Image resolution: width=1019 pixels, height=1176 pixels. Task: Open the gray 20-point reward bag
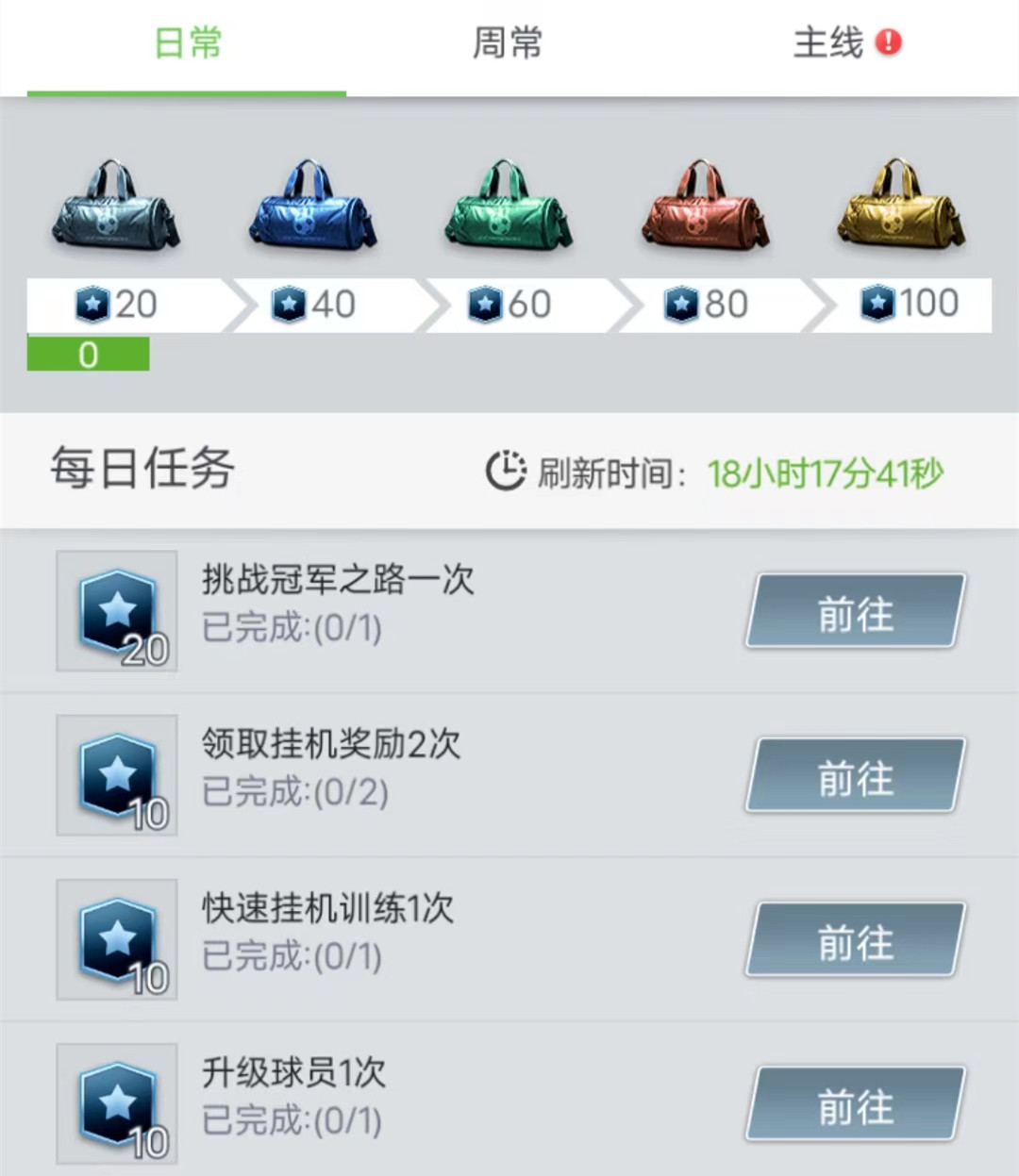click(115, 207)
